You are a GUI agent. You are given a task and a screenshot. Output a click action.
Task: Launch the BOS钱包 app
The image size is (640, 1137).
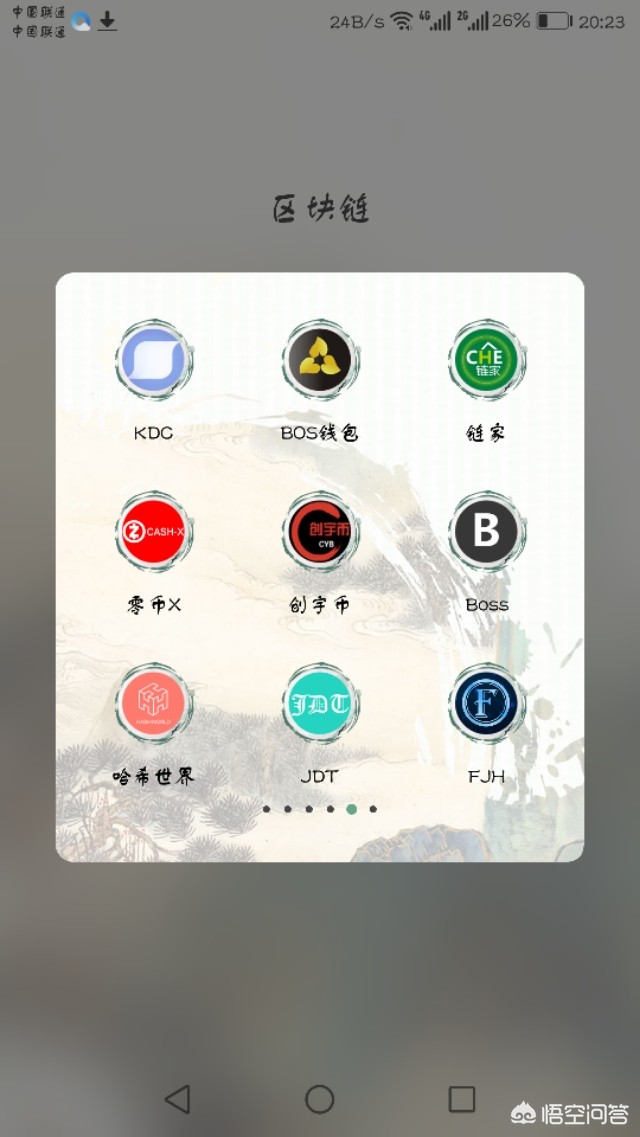coord(320,360)
